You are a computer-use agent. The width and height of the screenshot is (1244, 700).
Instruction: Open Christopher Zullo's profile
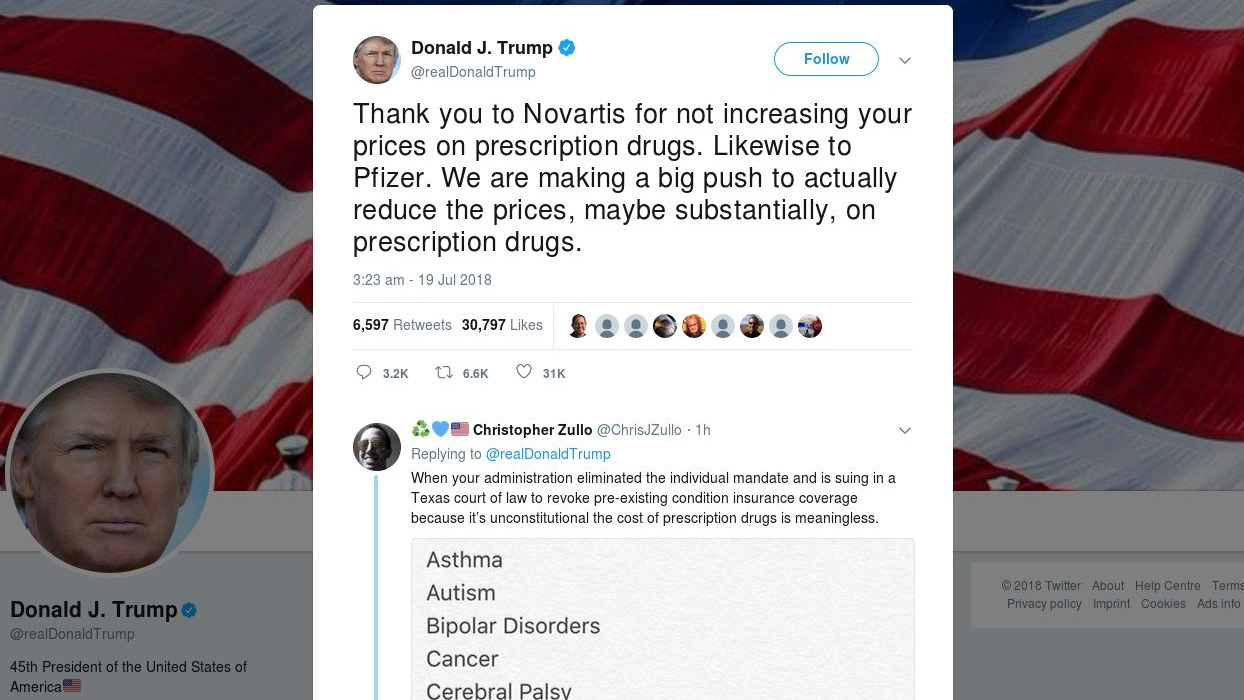click(532, 430)
